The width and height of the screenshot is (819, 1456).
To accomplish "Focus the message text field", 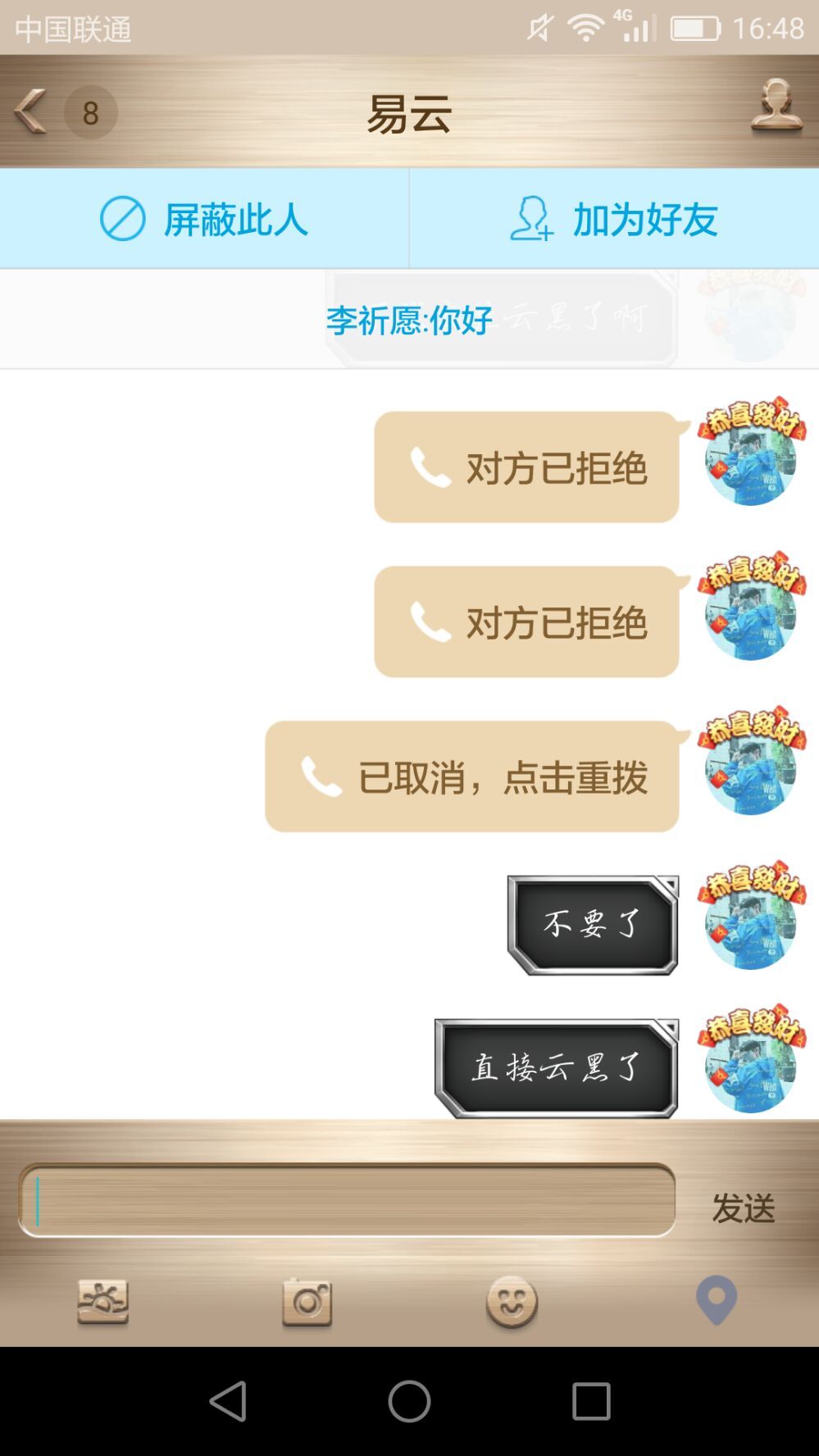I will point(348,1200).
